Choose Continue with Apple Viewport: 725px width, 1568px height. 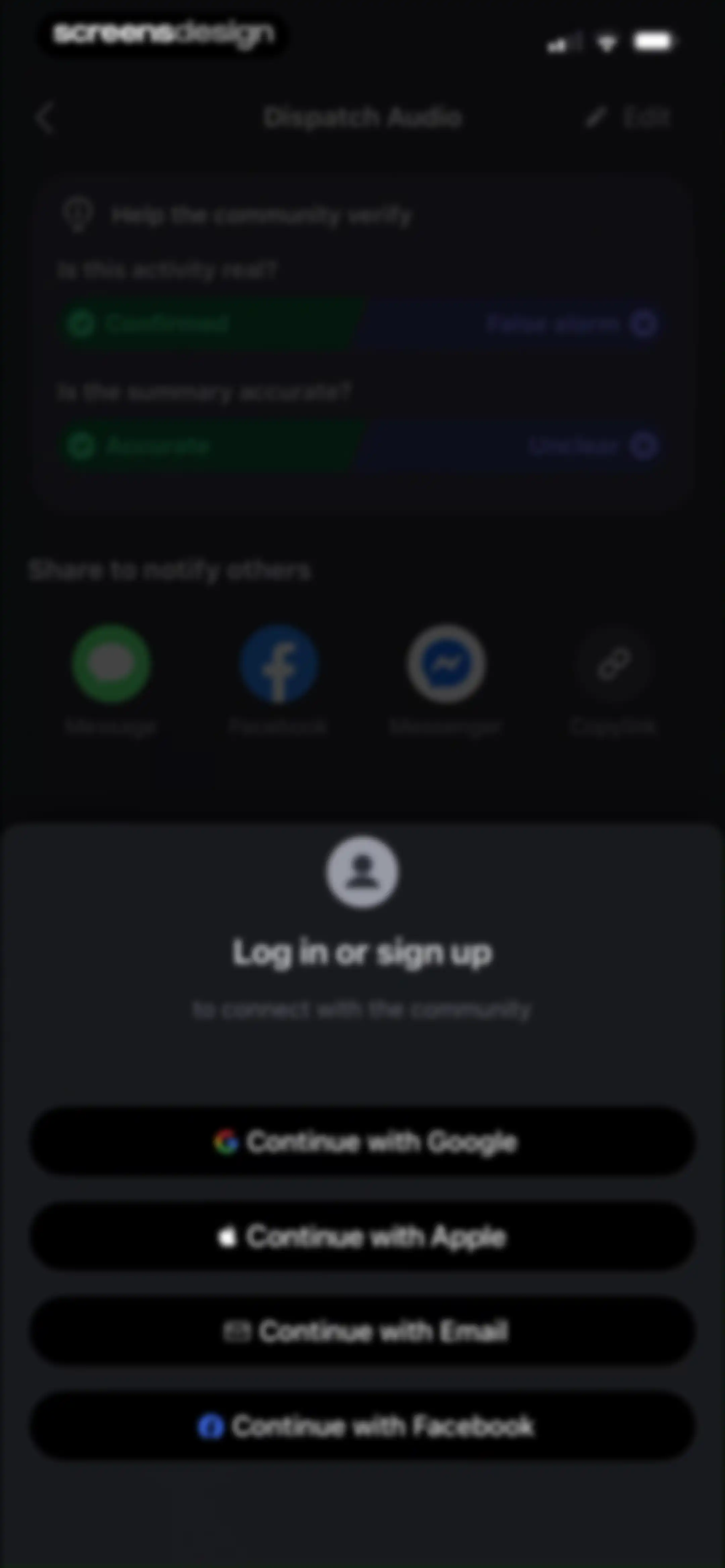[363, 1236]
